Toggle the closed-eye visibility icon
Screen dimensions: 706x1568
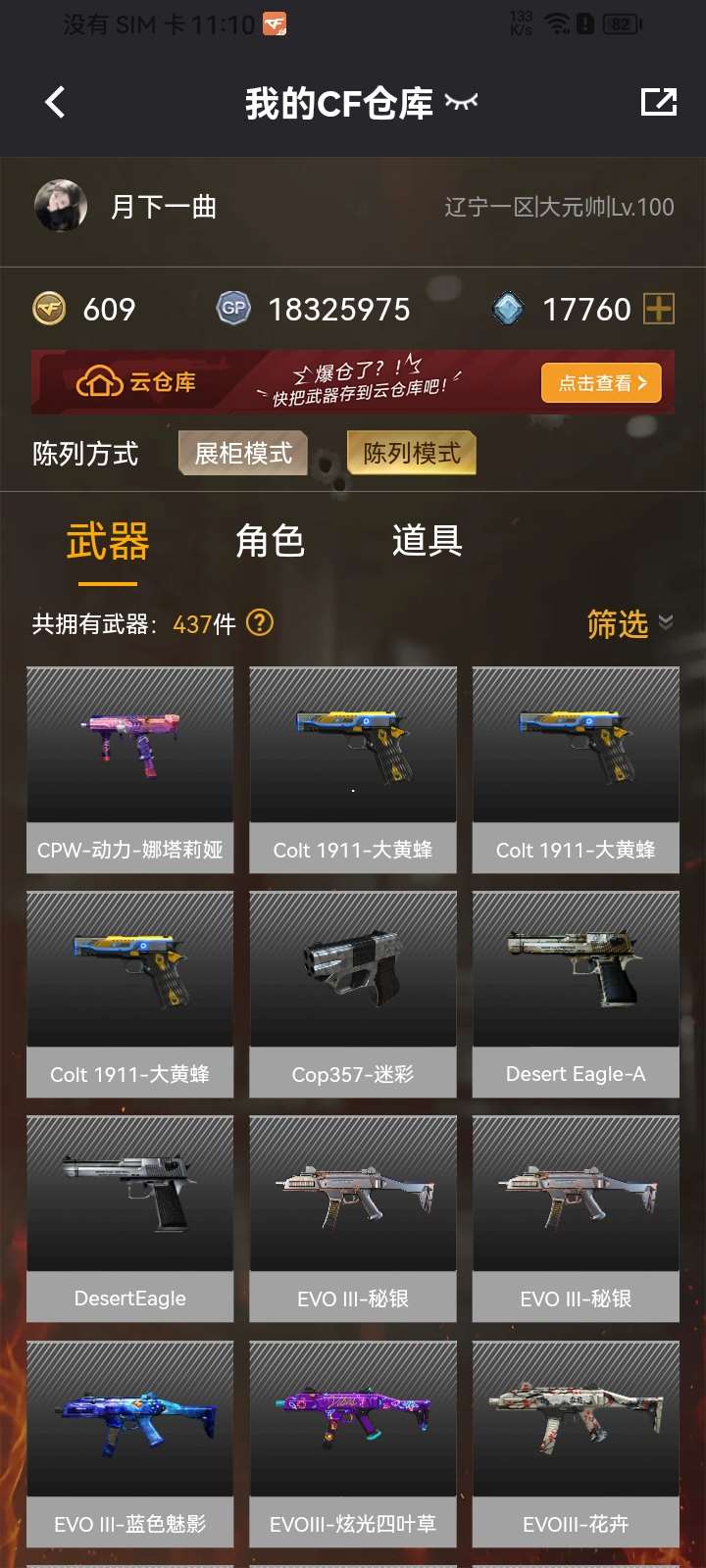pyautogui.click(x=461, y=101)
